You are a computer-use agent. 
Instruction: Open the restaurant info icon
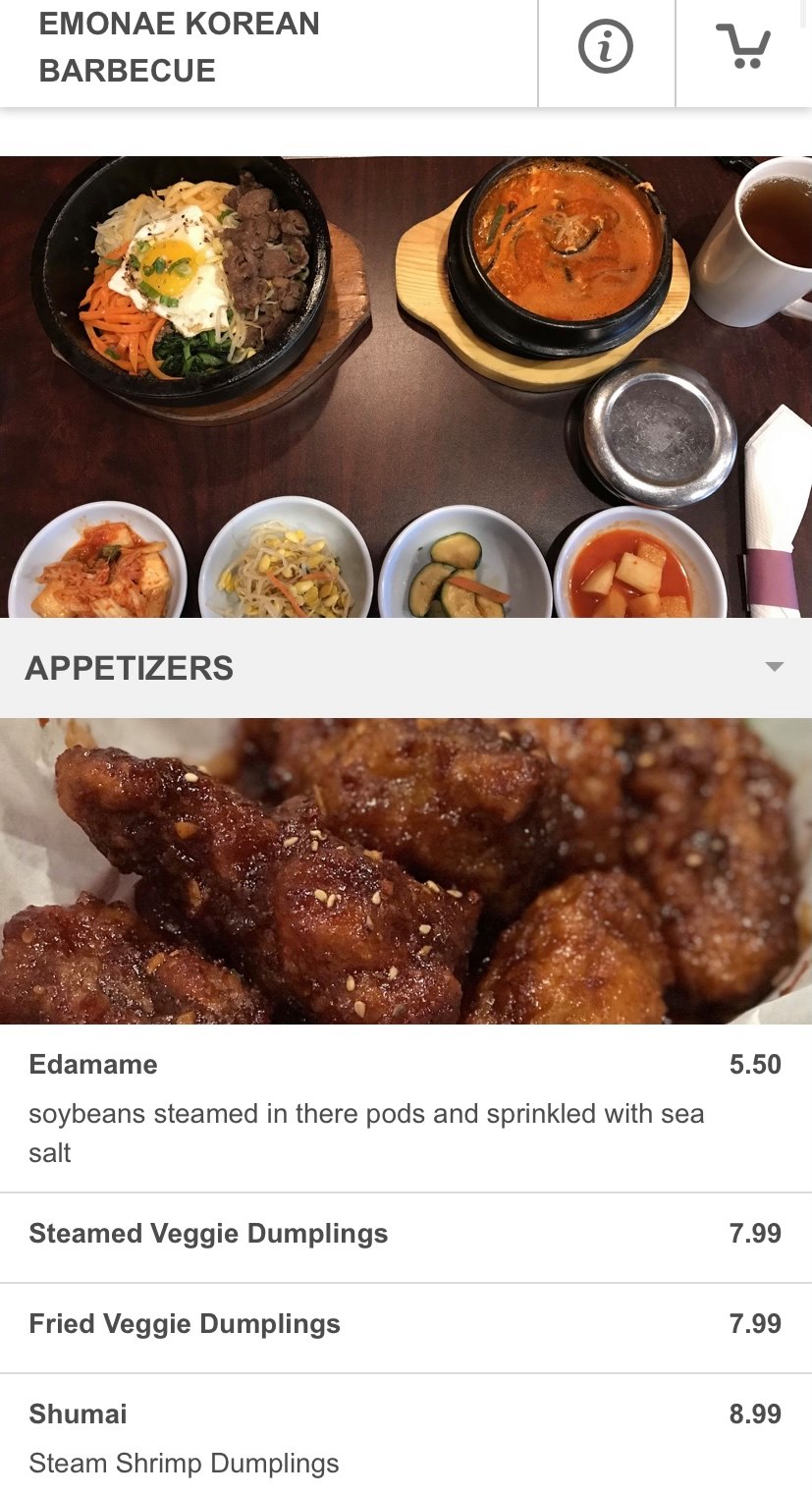pos(605,47)
